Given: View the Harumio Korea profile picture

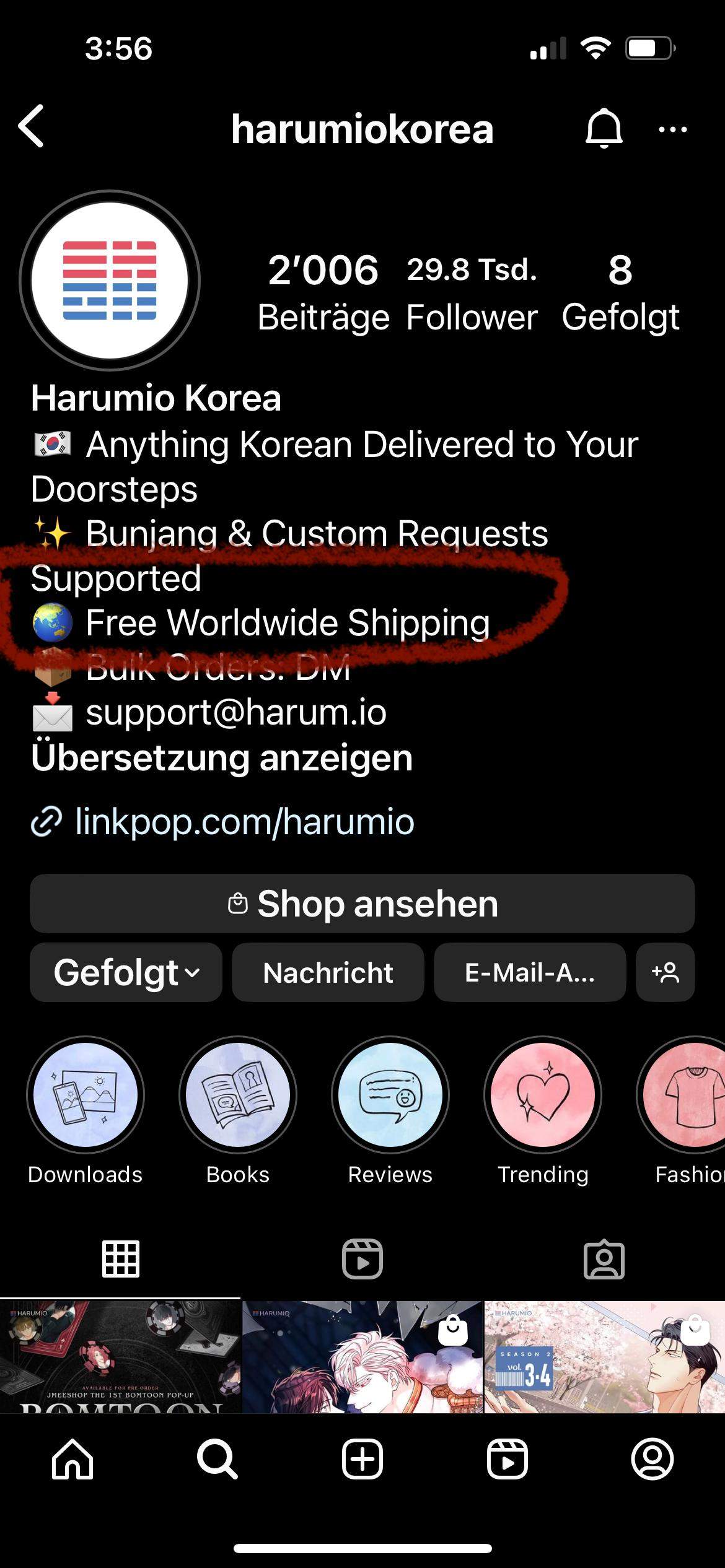Looking at the screenshot, I should coord(110,280).
